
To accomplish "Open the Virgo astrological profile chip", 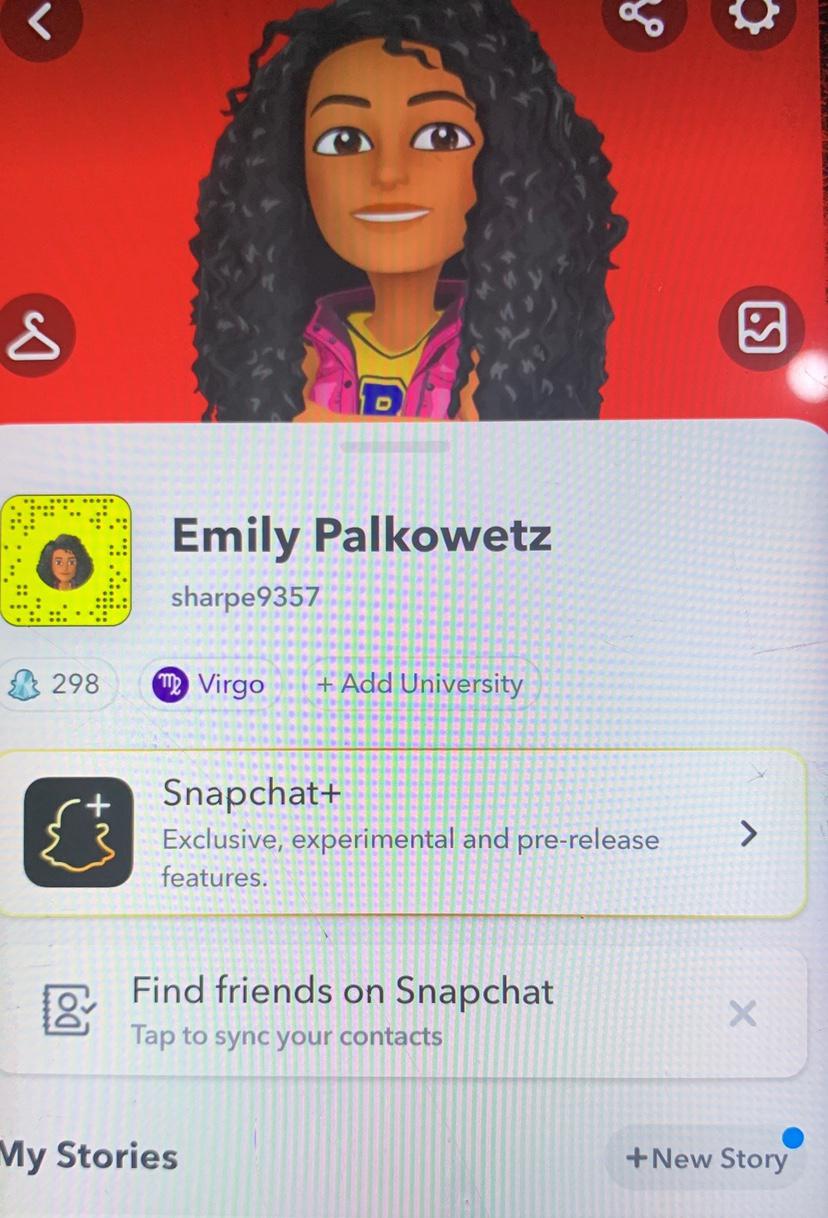I will point(209,684).
